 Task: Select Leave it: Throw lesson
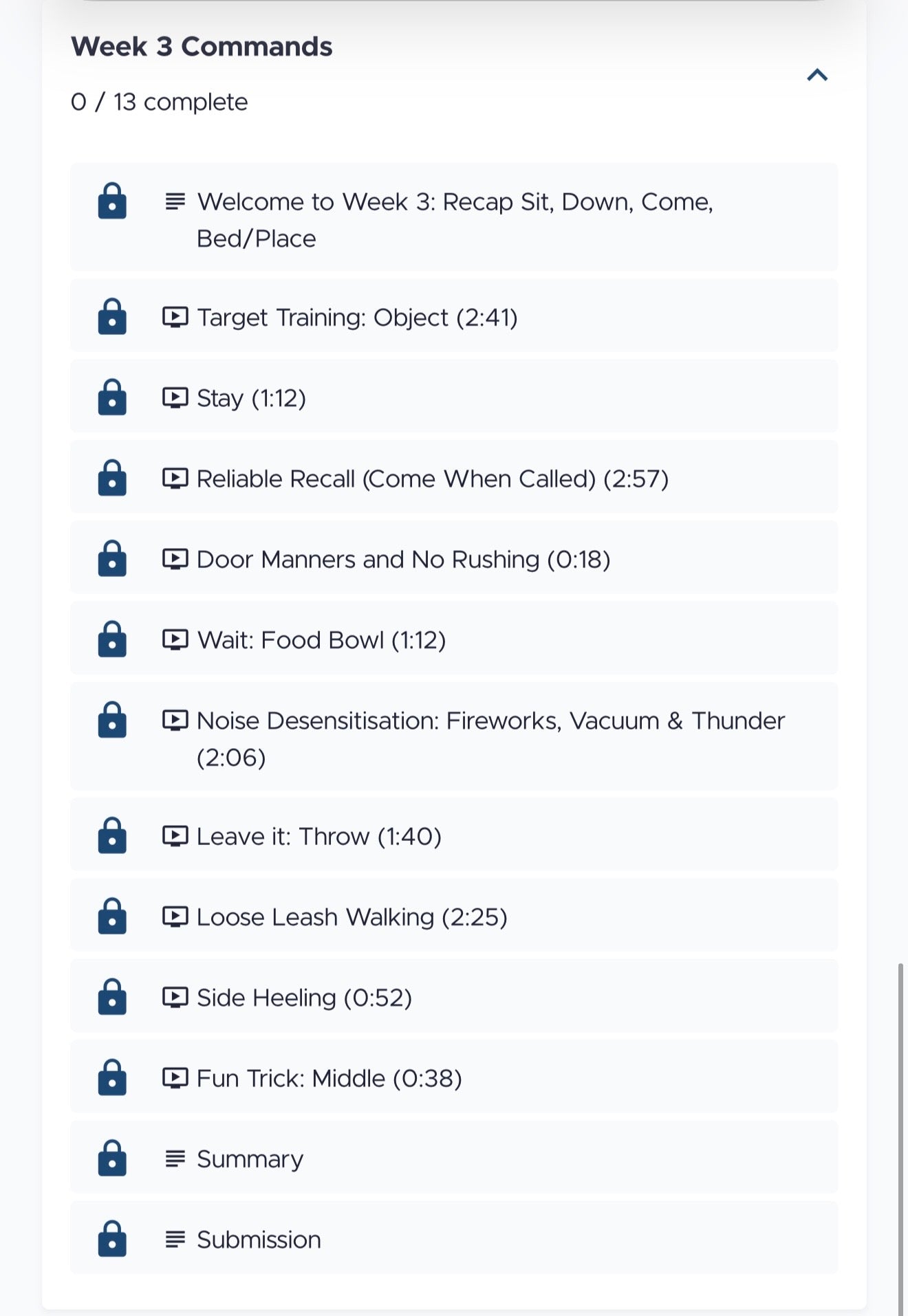click(454, 835)
